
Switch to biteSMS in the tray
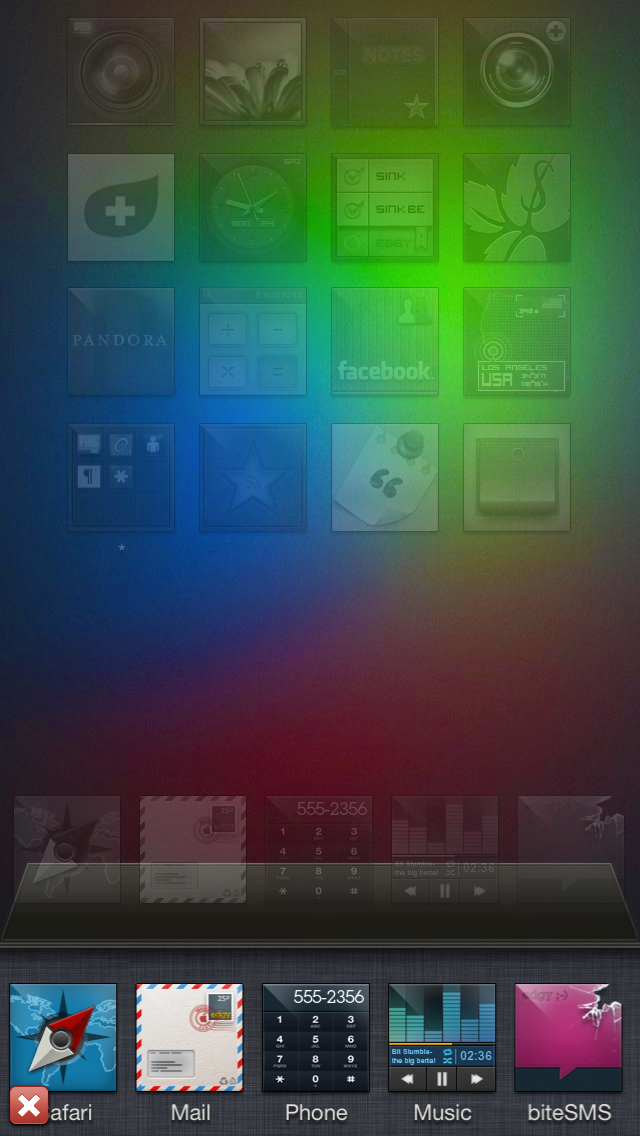[568, 1037]
